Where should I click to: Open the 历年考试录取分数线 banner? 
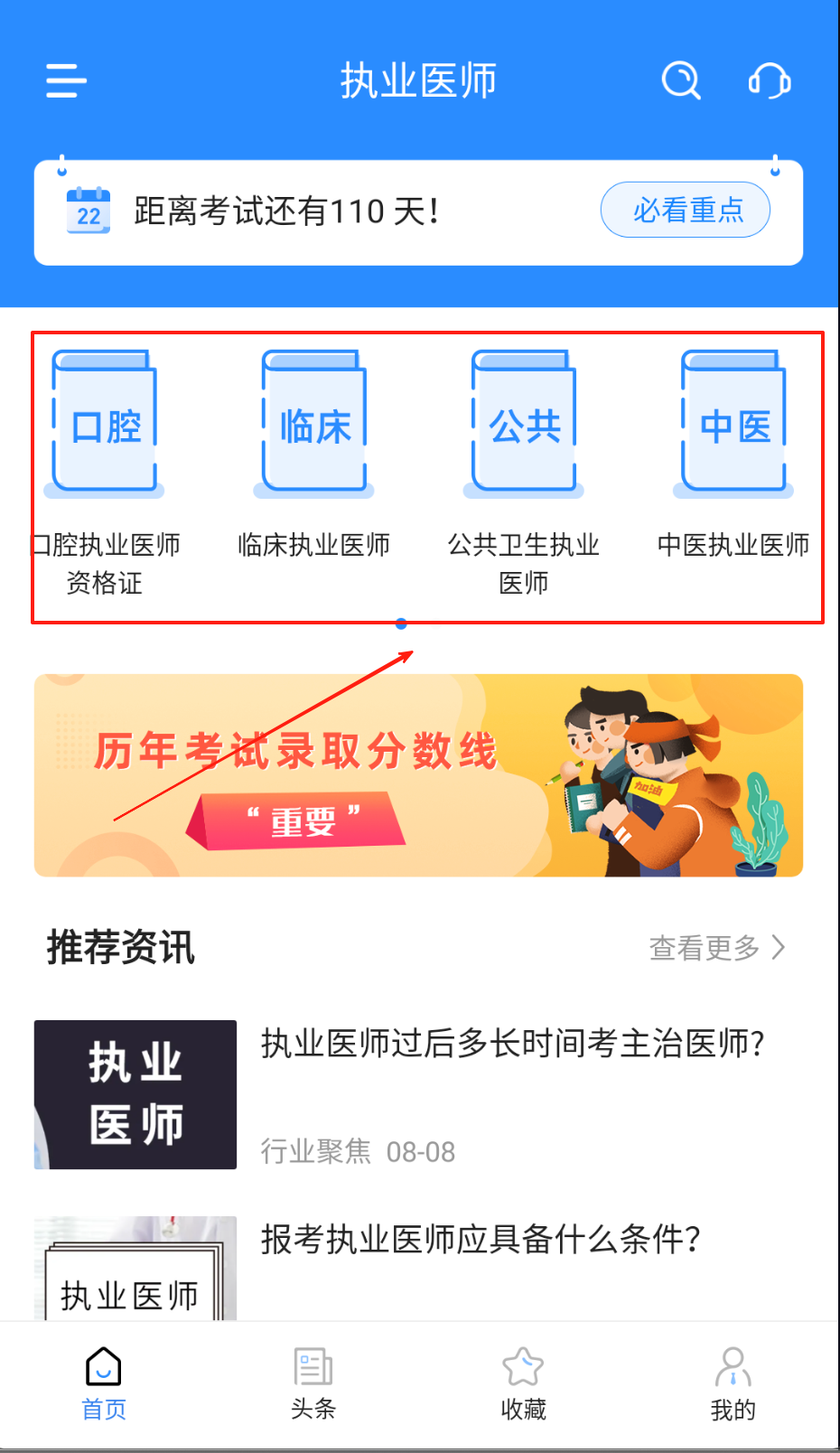[x=418, y=775]
